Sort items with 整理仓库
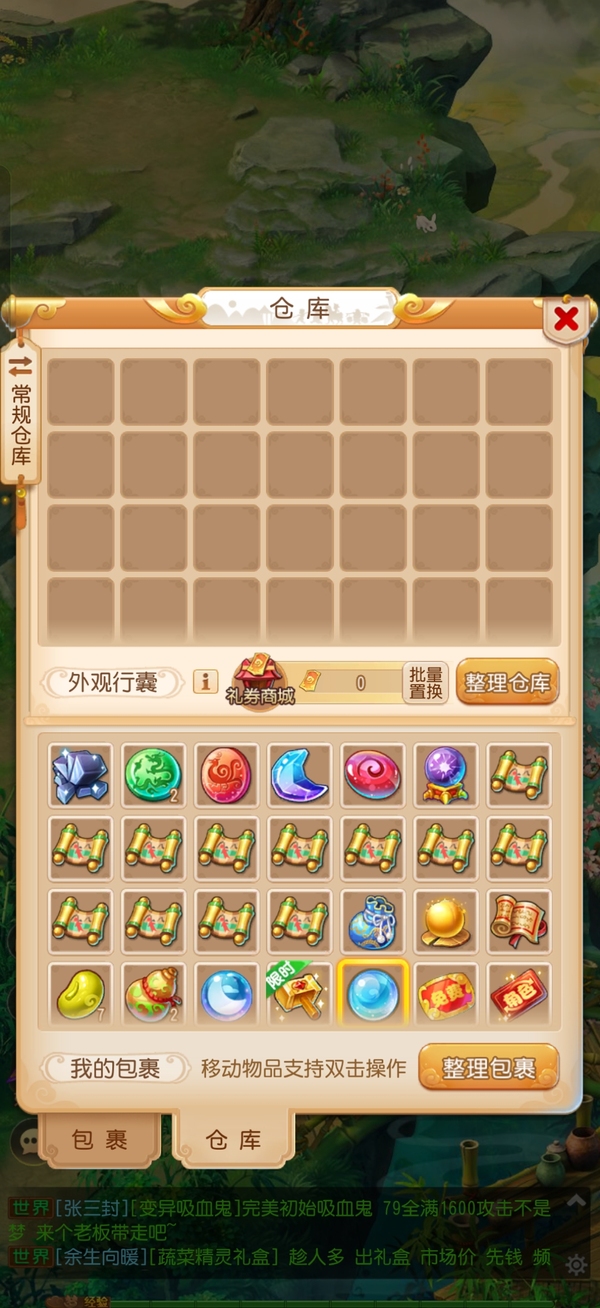 click(508, 683)
